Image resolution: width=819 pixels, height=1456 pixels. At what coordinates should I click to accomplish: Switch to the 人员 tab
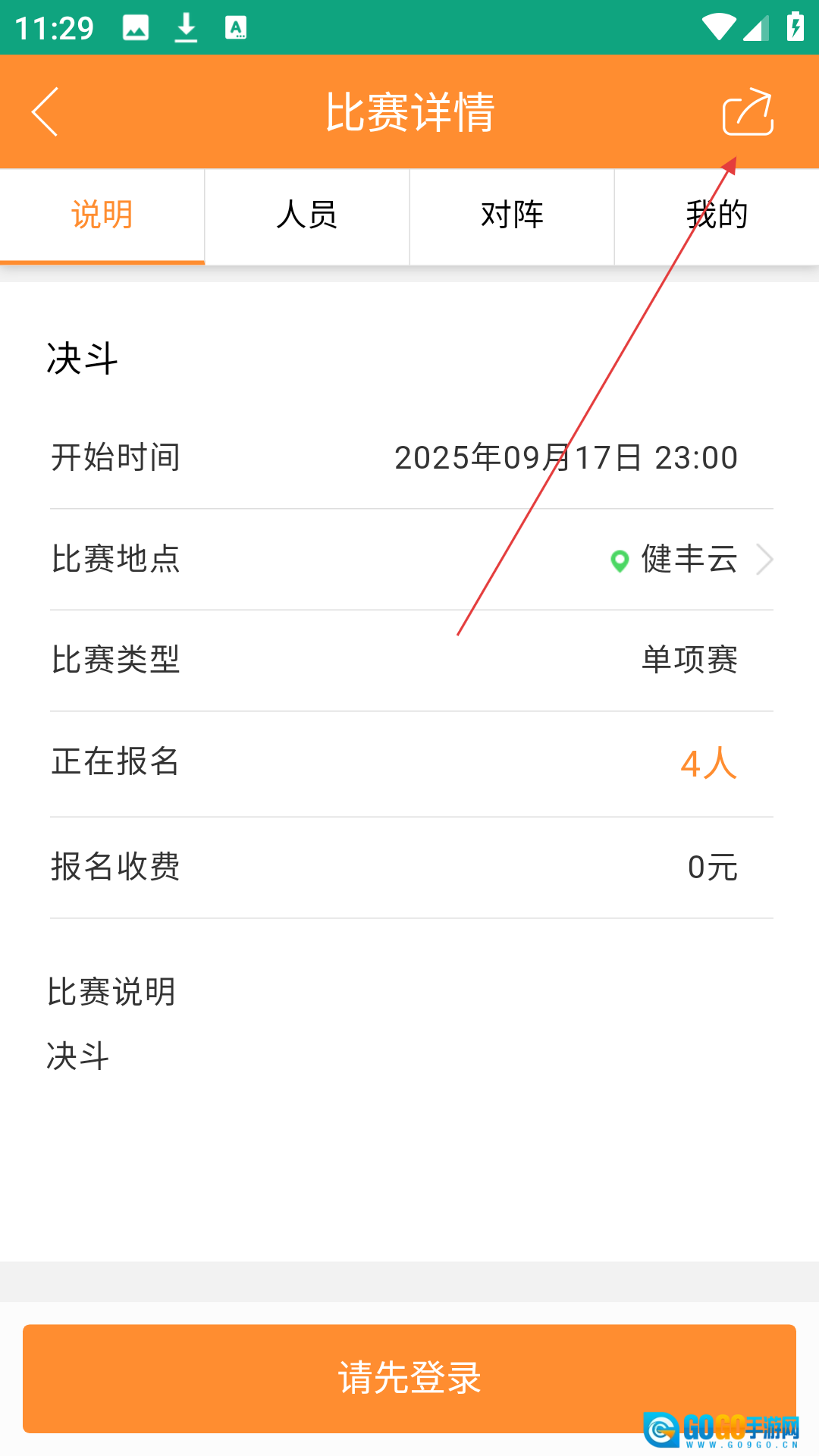(x=307, y=215)
